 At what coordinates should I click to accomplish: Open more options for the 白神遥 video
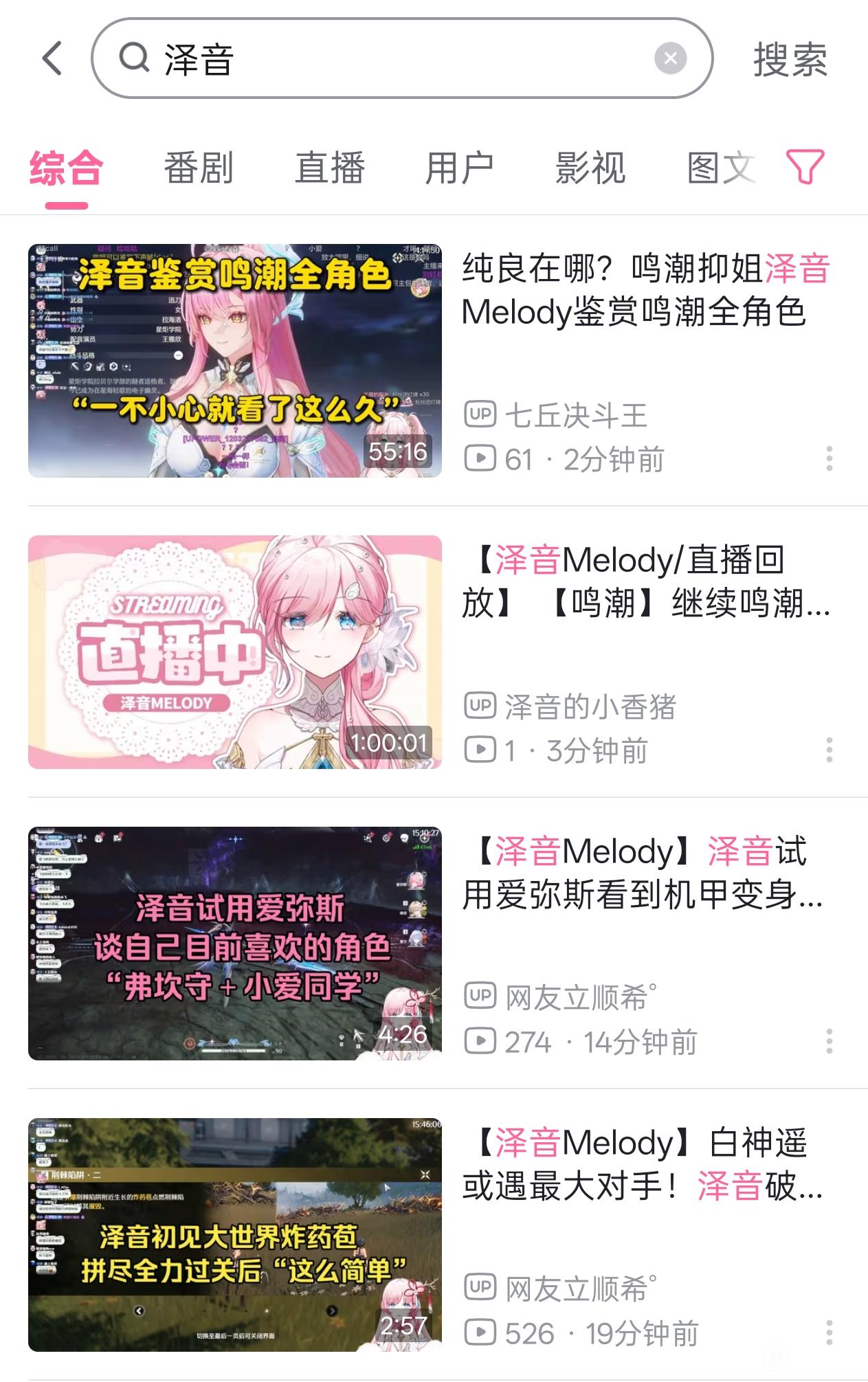click(x=829, y=1333)
